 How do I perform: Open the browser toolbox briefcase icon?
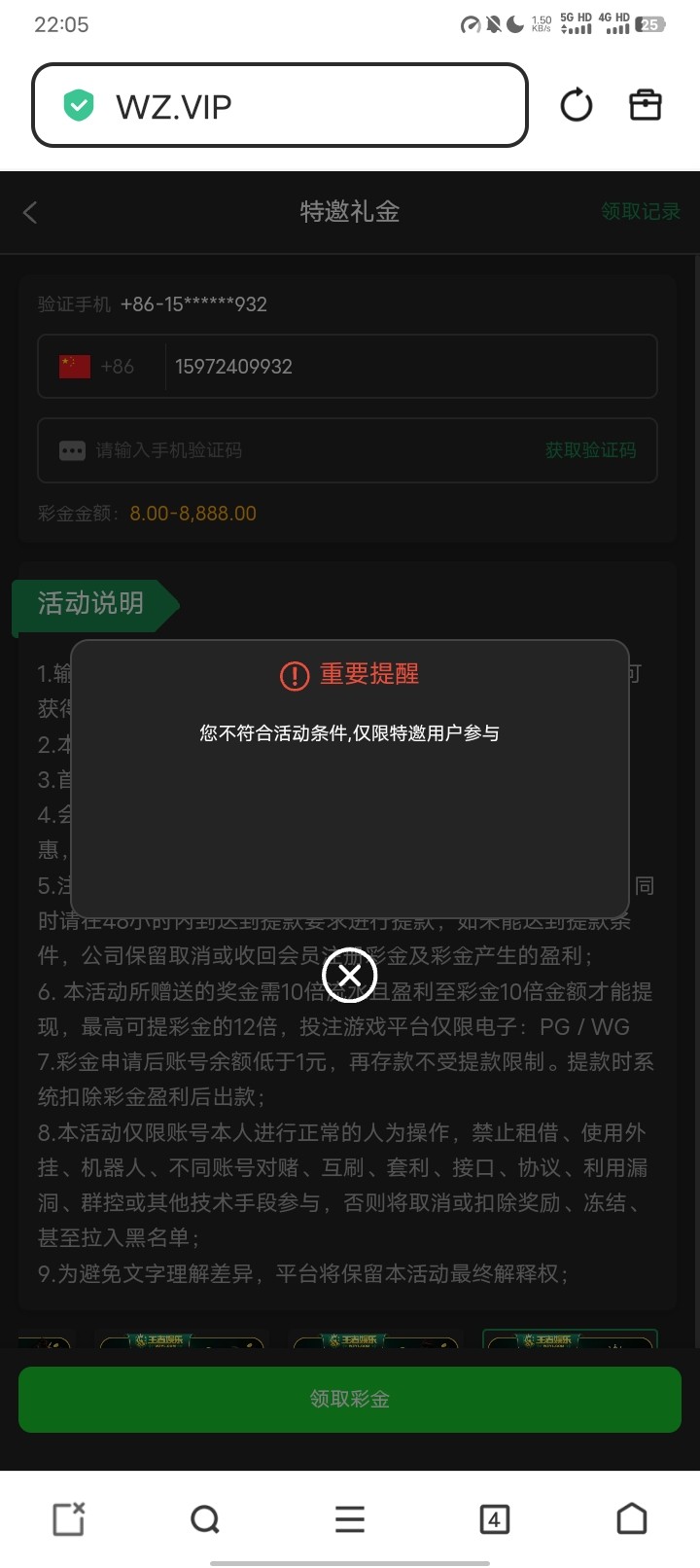646,105
